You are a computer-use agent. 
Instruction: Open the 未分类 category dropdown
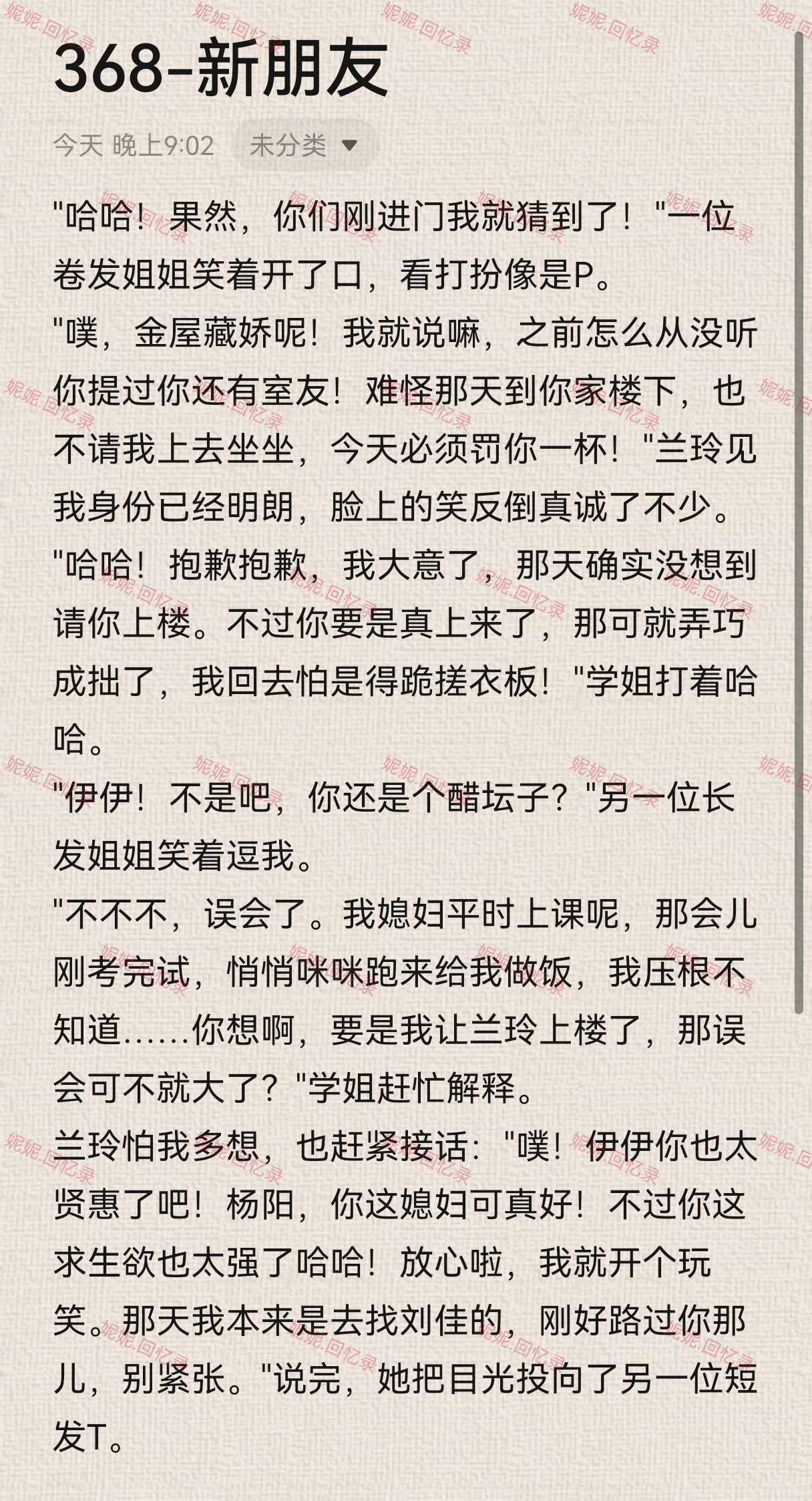pyautogui.click(x=305, y=145)
